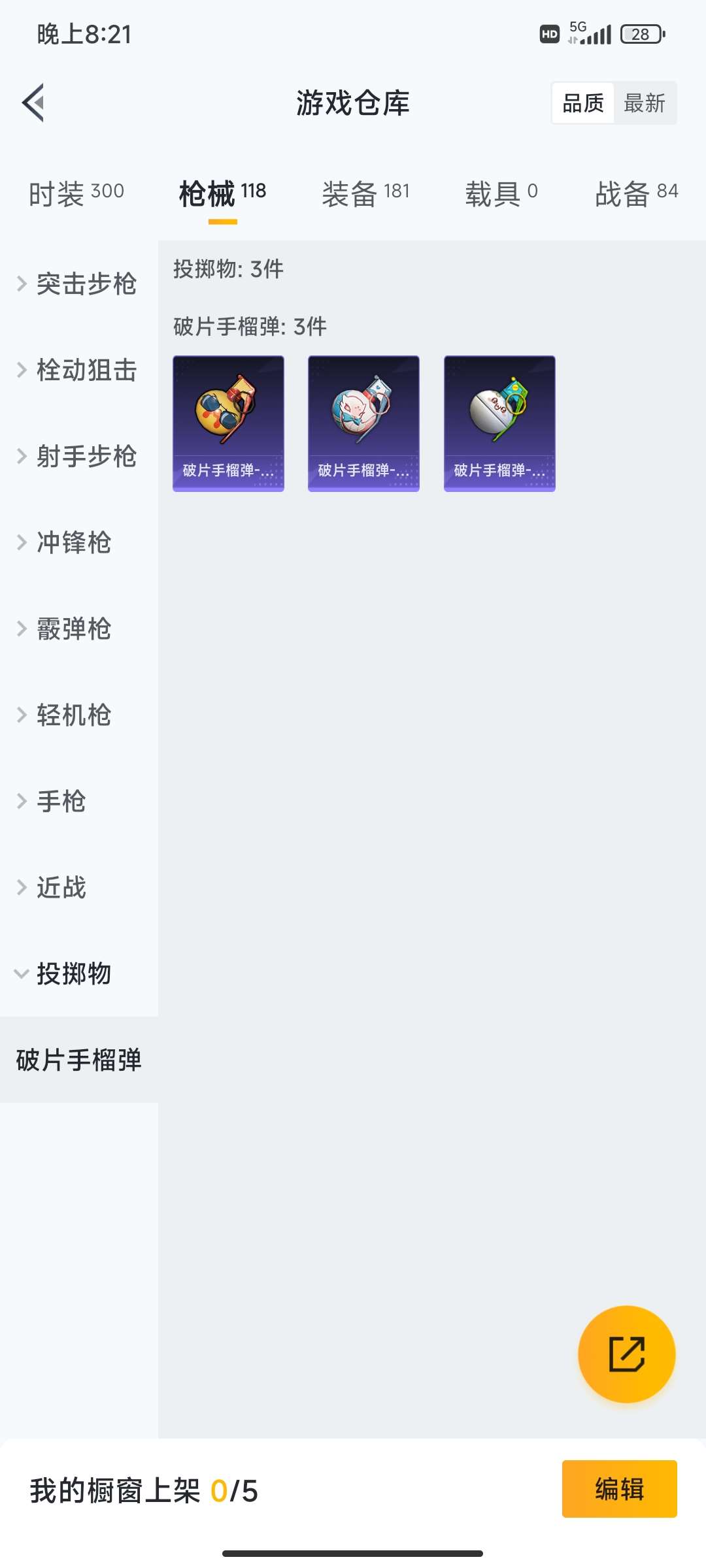Open the share export floating button
This screenshot has height=1568, width=706.
(626, 1354)
